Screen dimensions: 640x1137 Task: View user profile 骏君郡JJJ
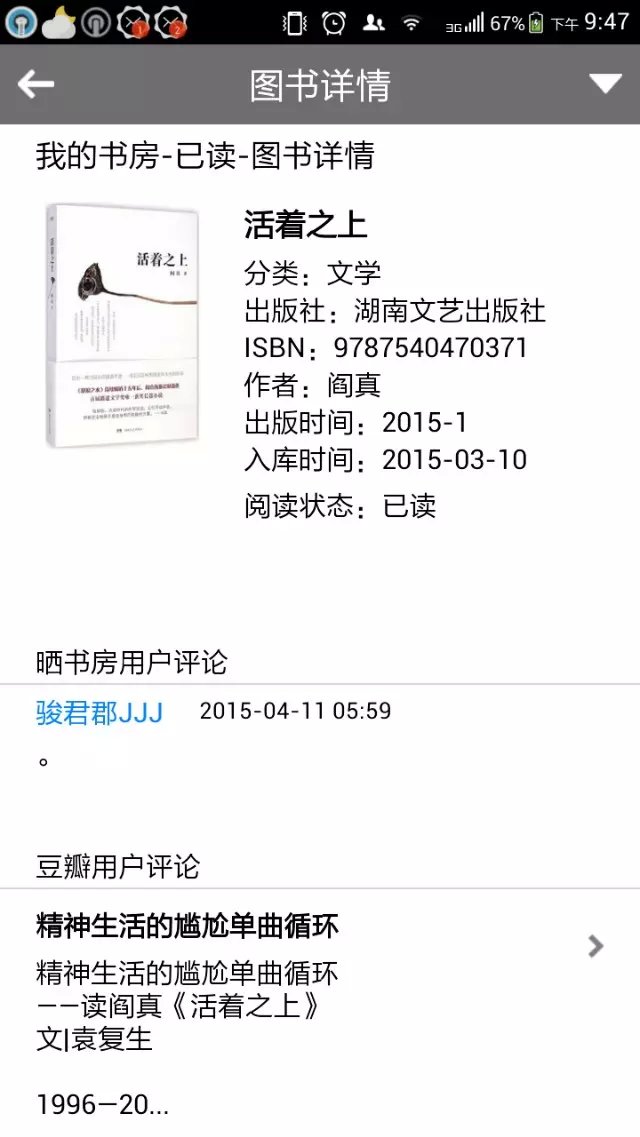coord(99,712)
